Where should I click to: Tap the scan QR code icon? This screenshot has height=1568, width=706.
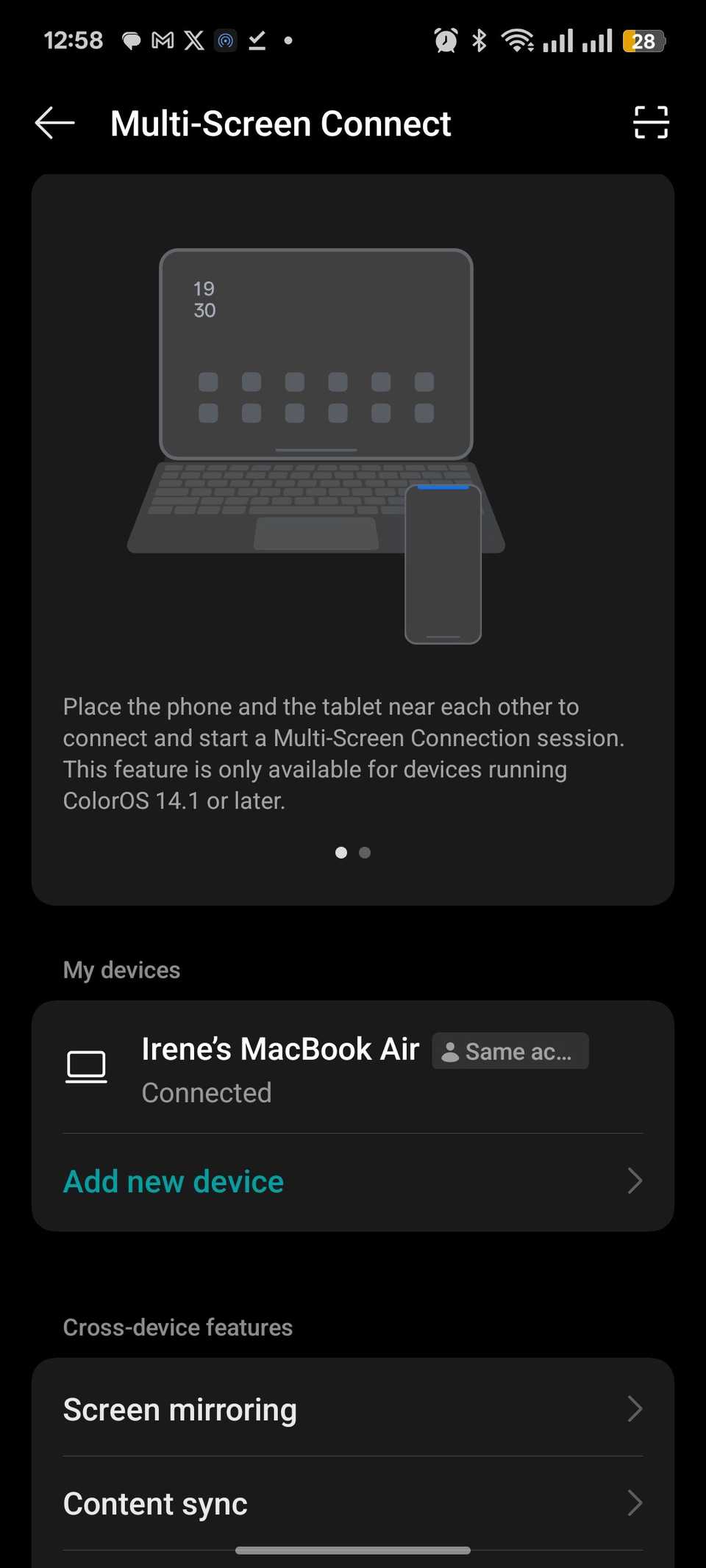[650, 123]
